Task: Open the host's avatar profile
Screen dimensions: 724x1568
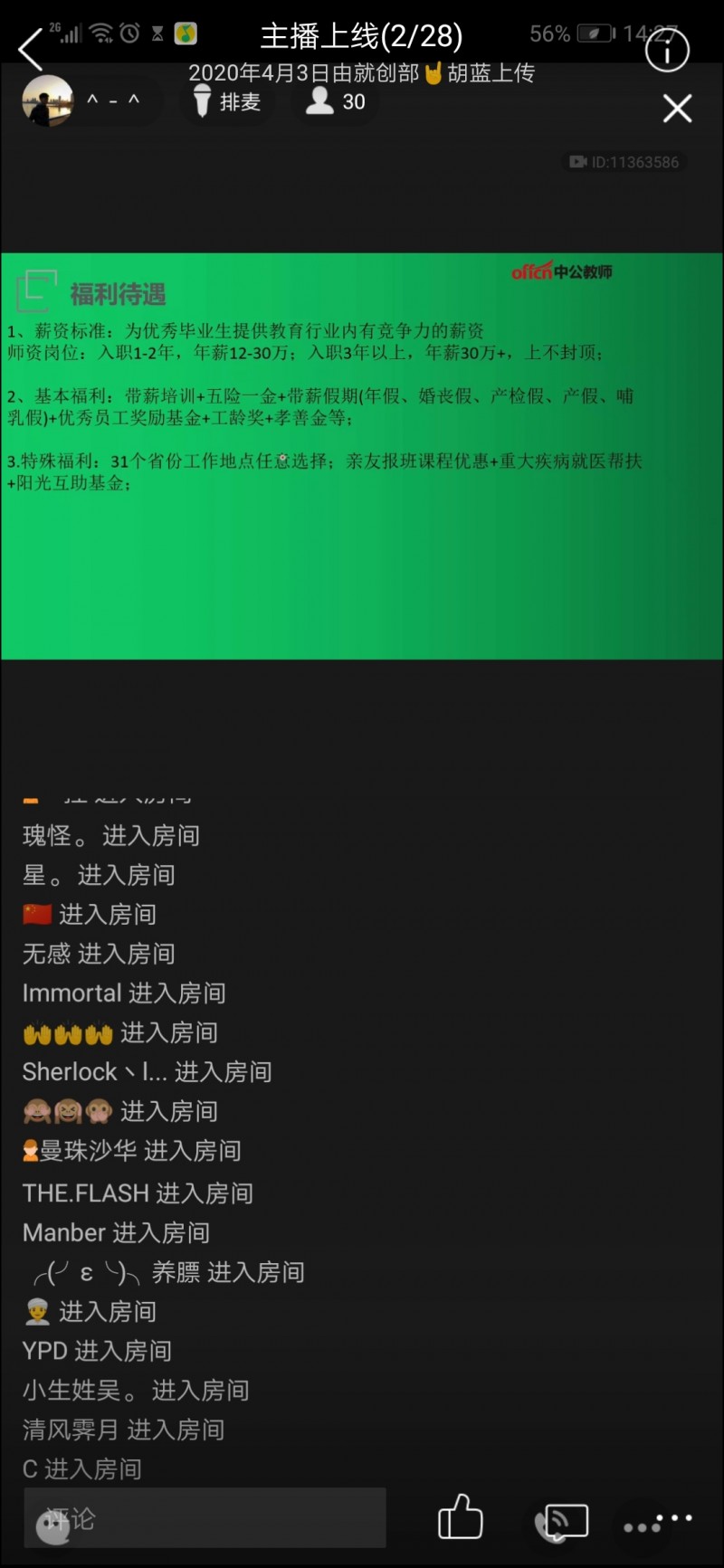Action: click(x=47, y=101)
